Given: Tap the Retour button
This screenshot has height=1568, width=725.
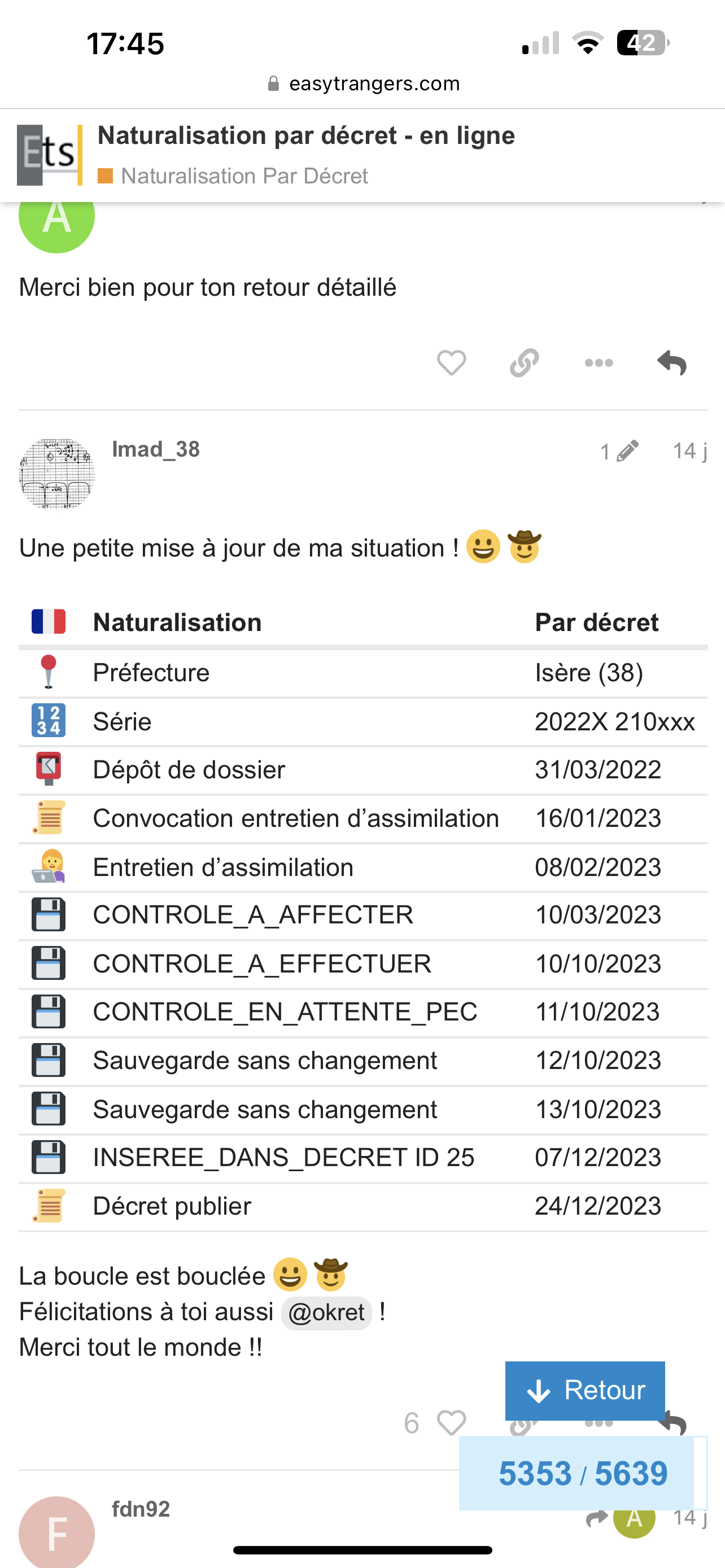Looking at the screenshot, I should point(584,1390).
